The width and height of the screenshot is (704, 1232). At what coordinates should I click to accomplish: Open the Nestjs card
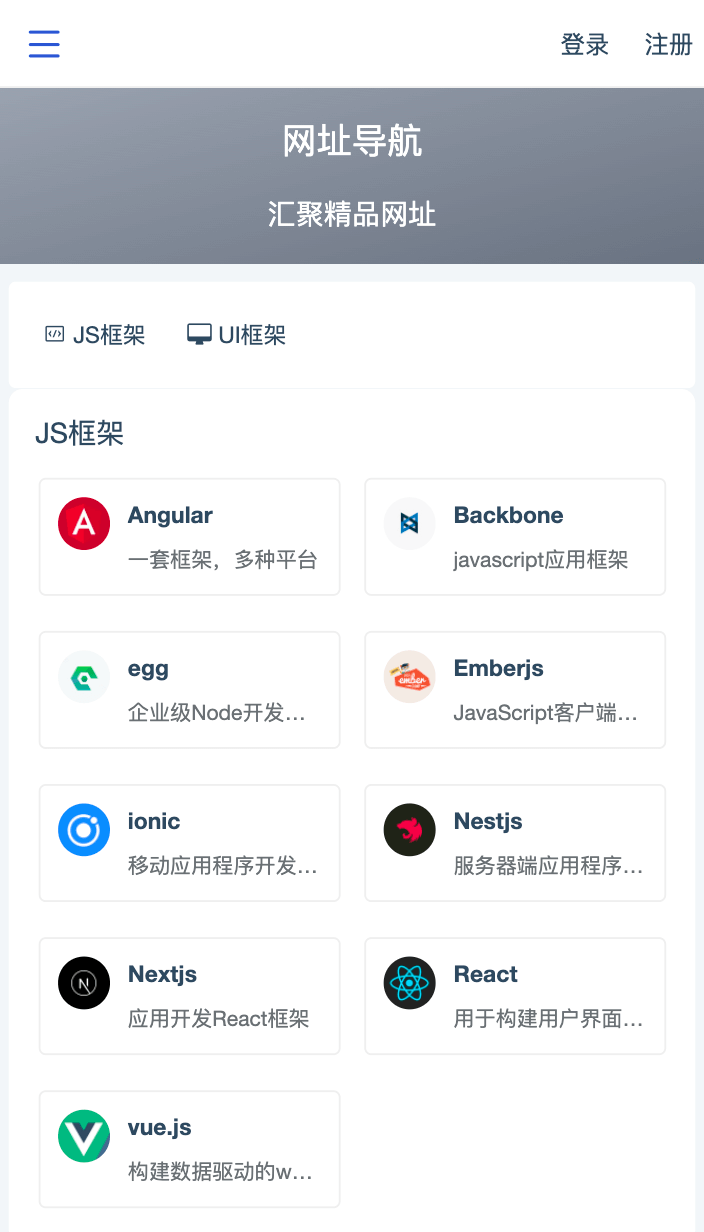click(515, 843)
